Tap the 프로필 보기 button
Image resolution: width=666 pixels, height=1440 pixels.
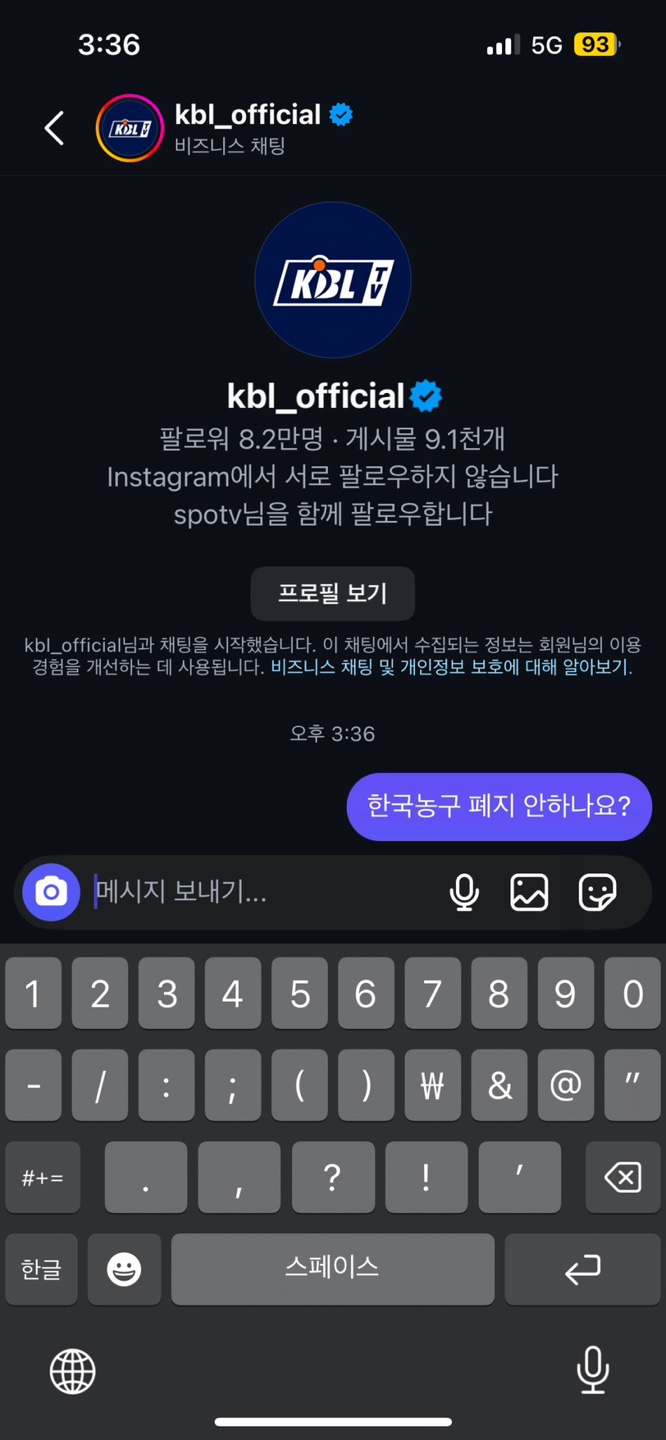pyautogui.click(x=332, y=593)
